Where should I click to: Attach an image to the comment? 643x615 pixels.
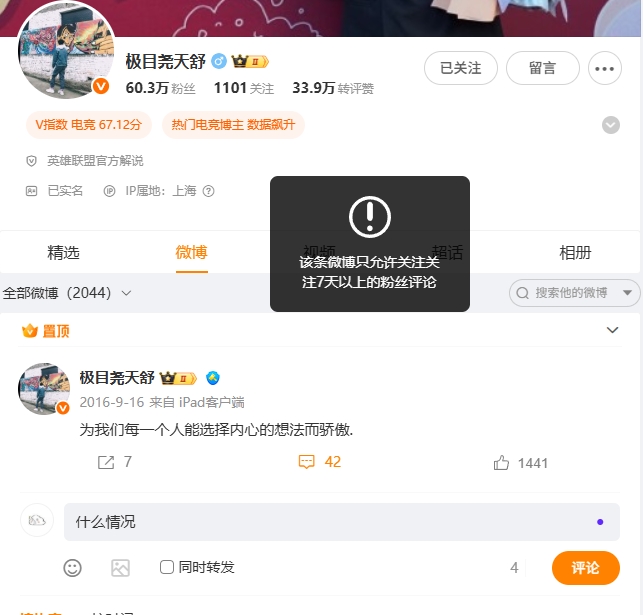[x=120, y=568]
